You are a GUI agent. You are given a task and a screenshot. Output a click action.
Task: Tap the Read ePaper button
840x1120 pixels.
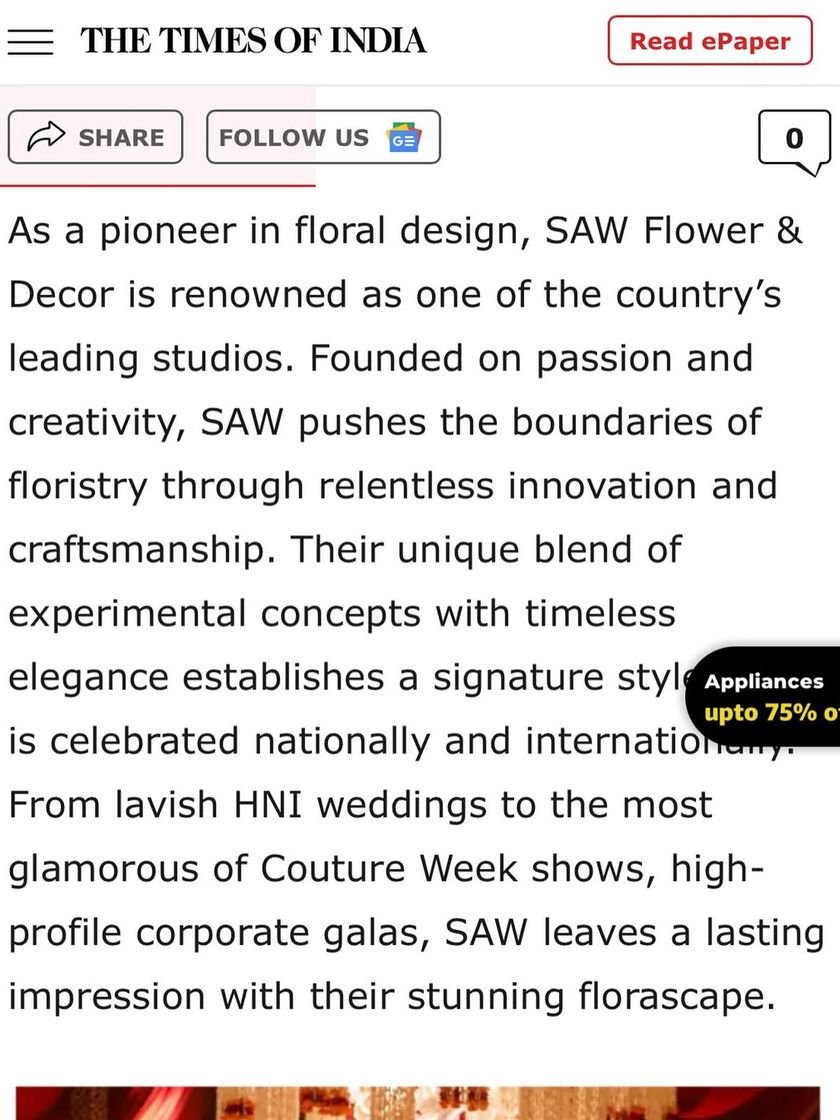[x=709, y=41]
